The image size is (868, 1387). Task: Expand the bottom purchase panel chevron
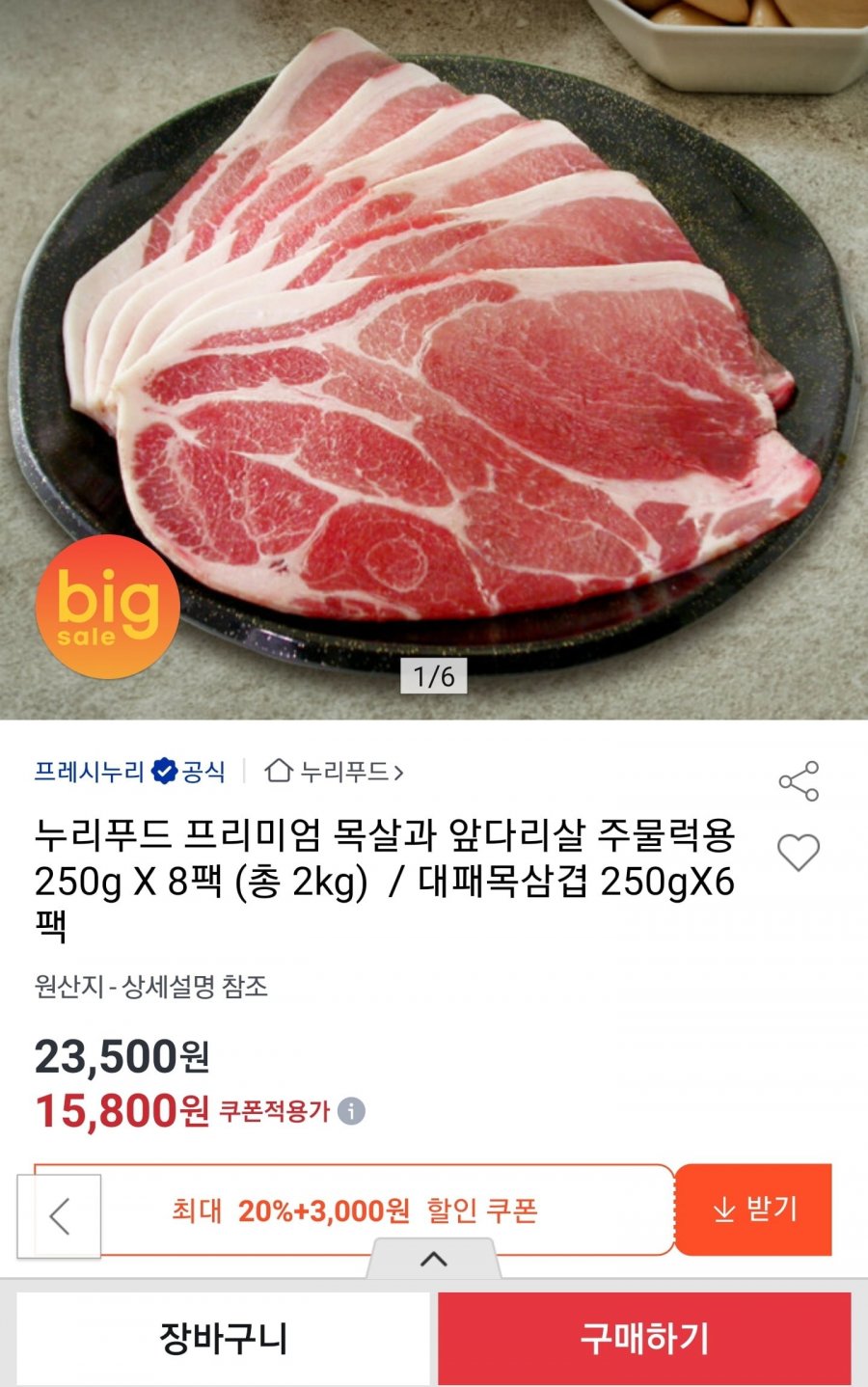pos(434,1259)
